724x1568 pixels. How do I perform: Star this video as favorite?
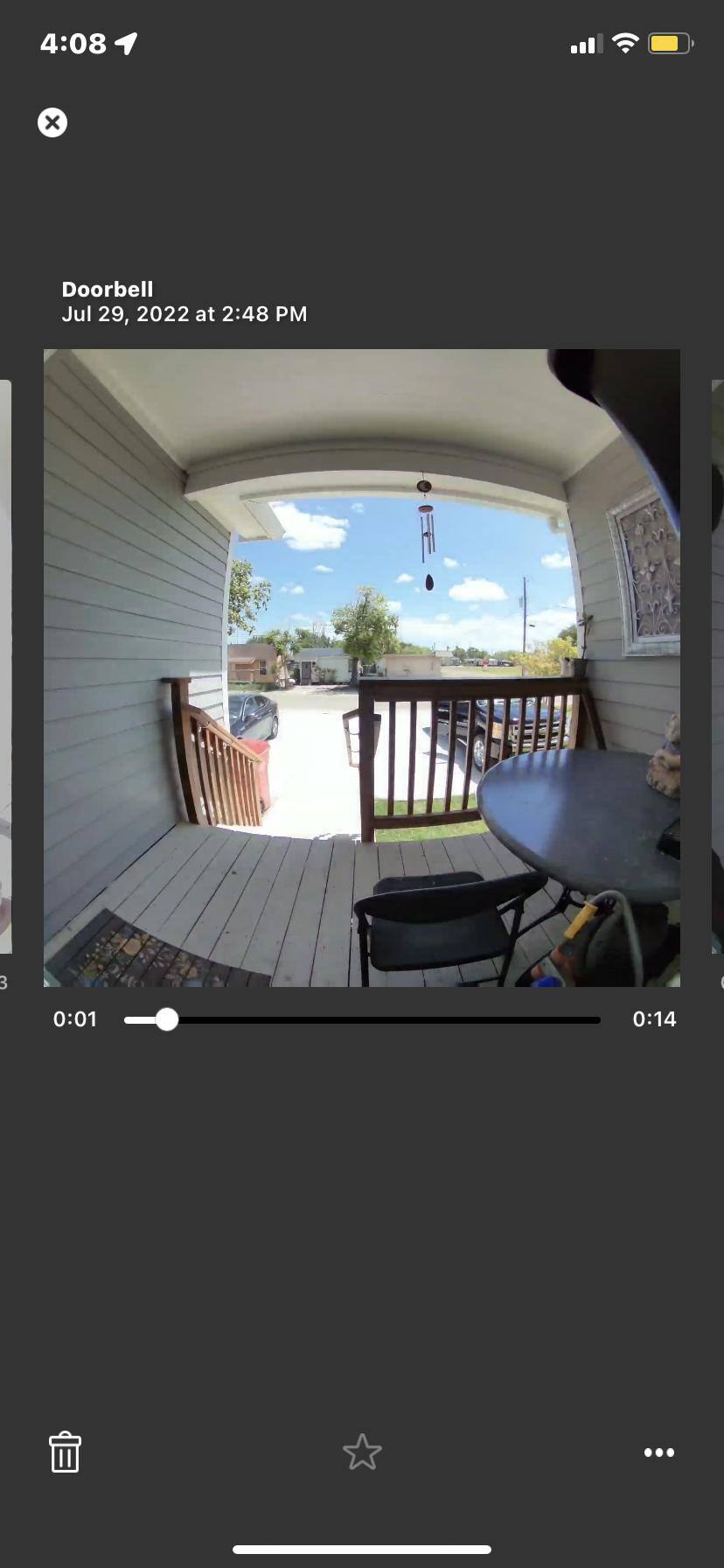pyautogui.click(x=362, y=1452)
